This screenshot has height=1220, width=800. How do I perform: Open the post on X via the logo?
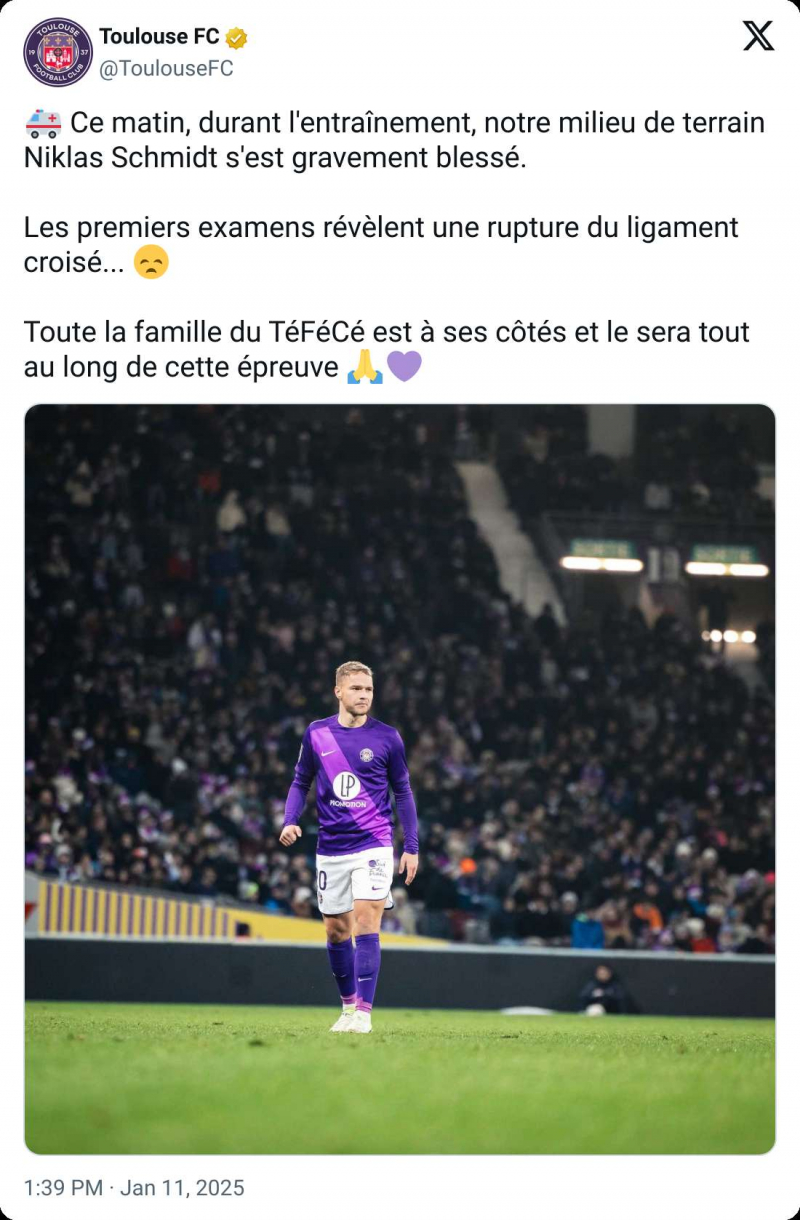758,37
